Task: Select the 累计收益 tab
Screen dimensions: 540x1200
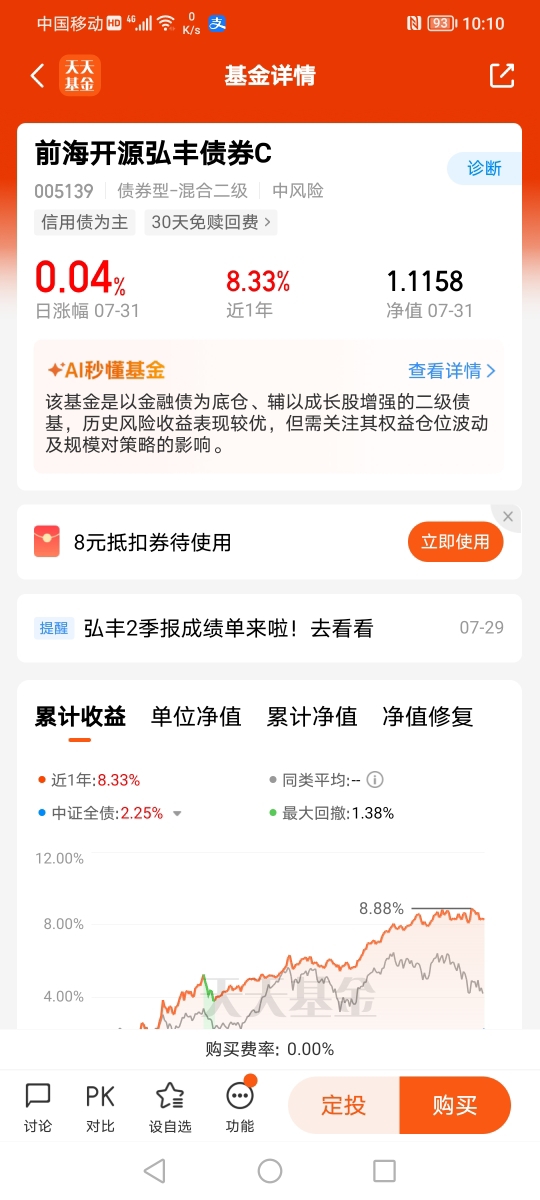Action: coord(80,716)
